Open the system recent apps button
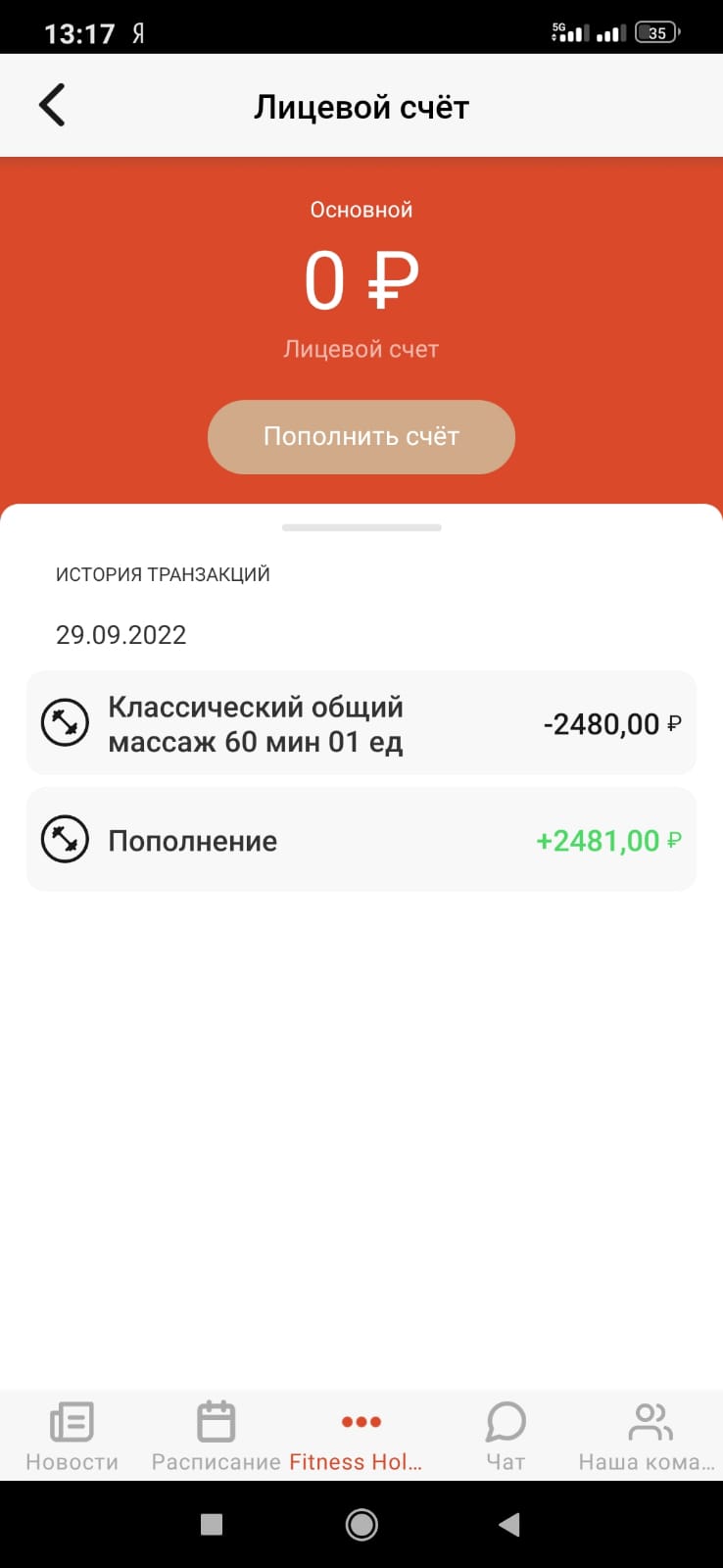 pyautogui.click(x=212, y=1524)
